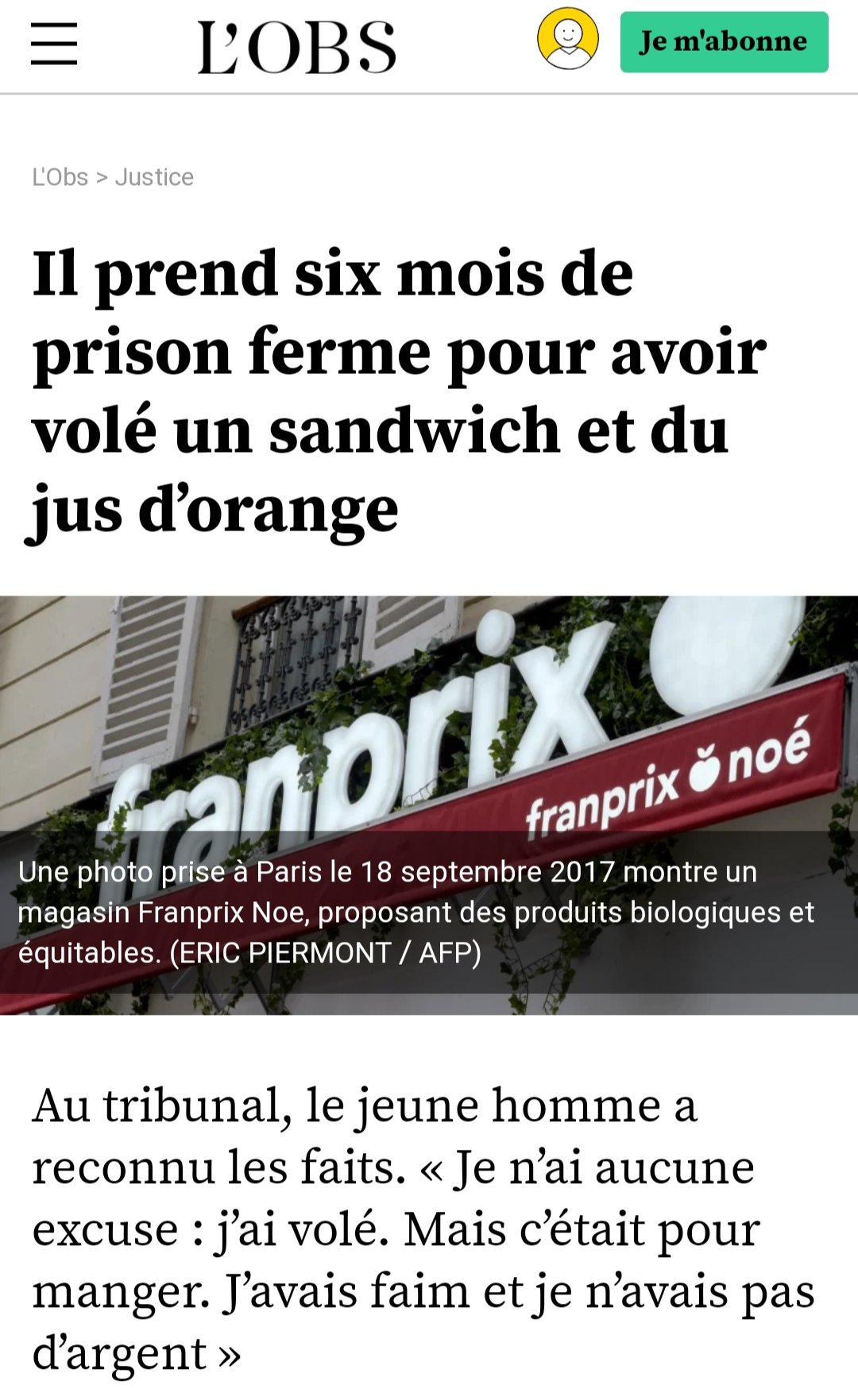
Task: Open the L'Obs breadcrumb link
Action: (x=60, y=177)
